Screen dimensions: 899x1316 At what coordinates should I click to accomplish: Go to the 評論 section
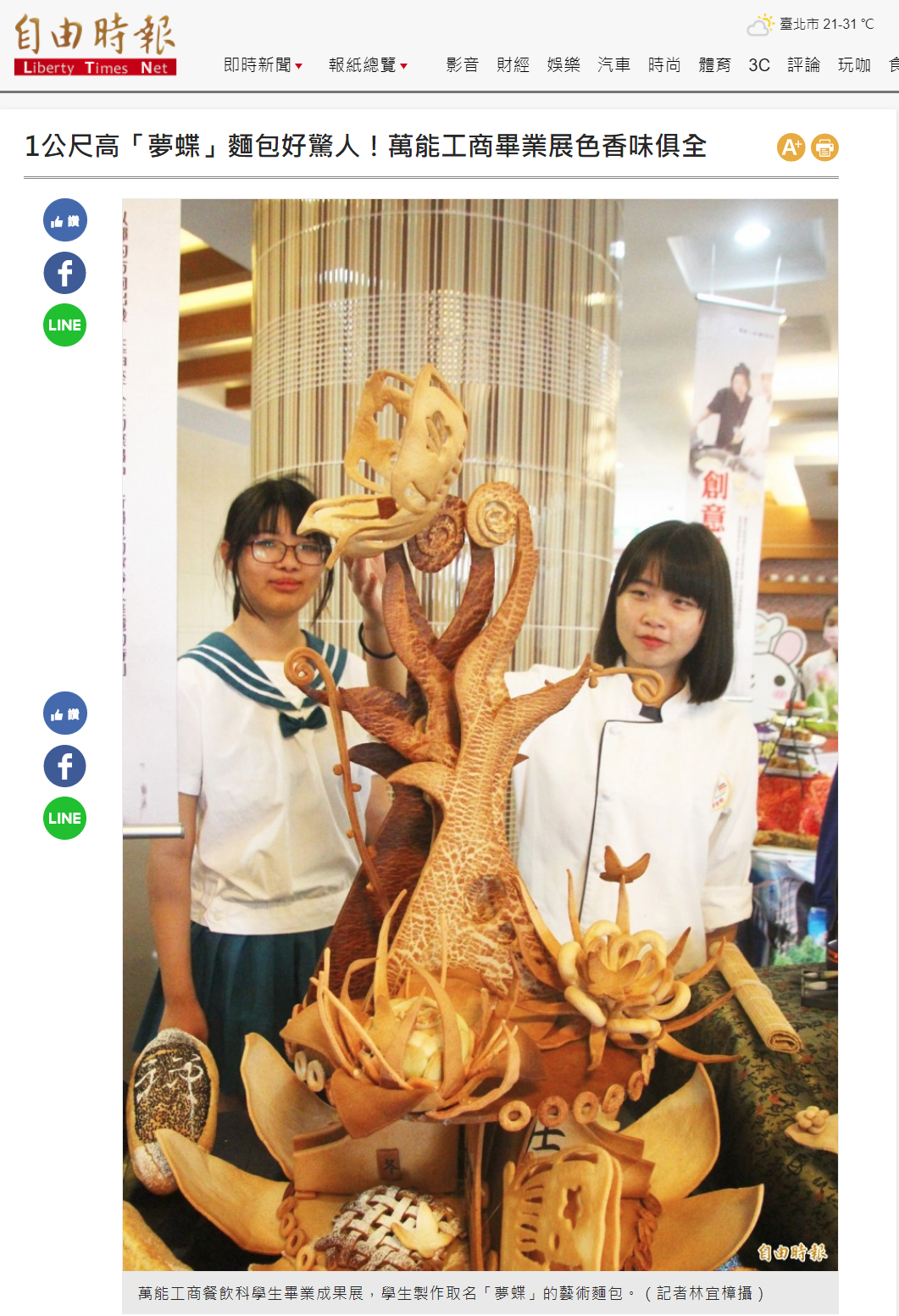click(803, 65)
